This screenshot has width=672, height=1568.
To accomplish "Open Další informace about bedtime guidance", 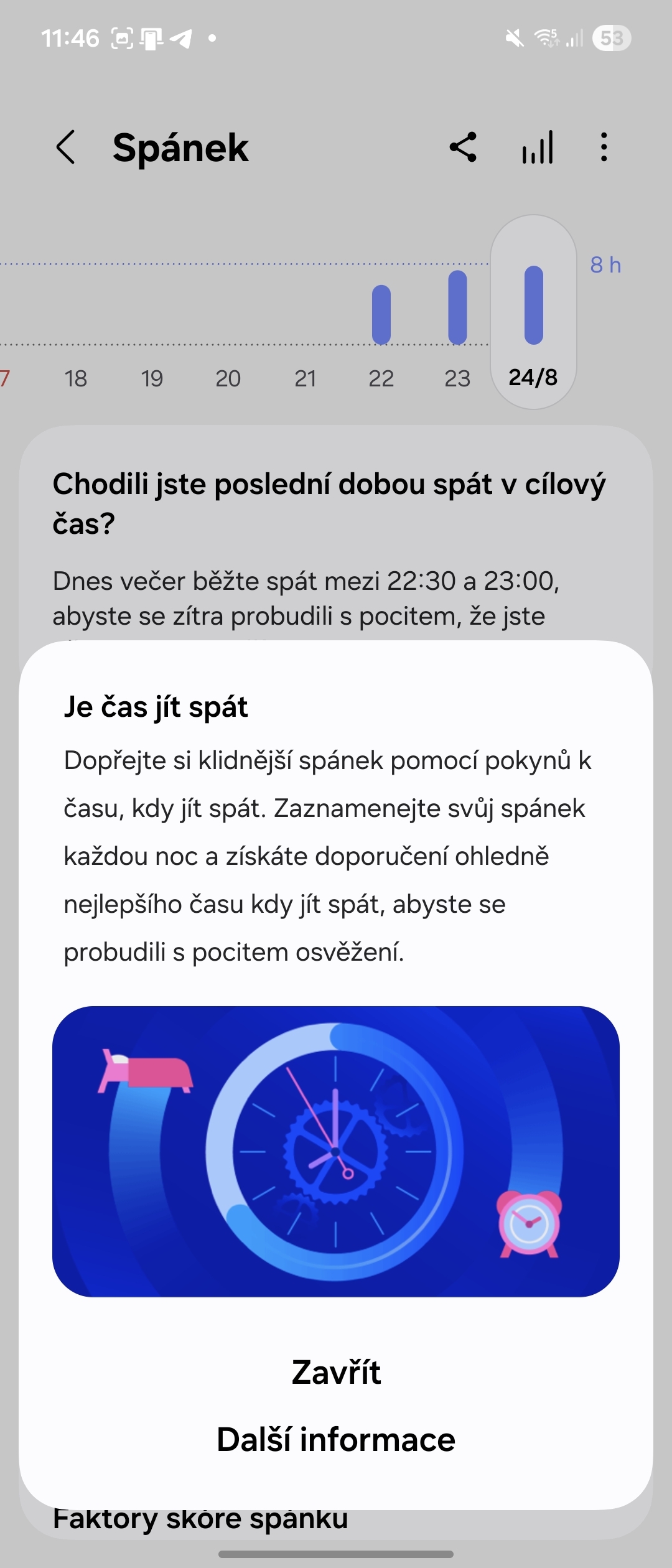I will [x=336, y=1438].
